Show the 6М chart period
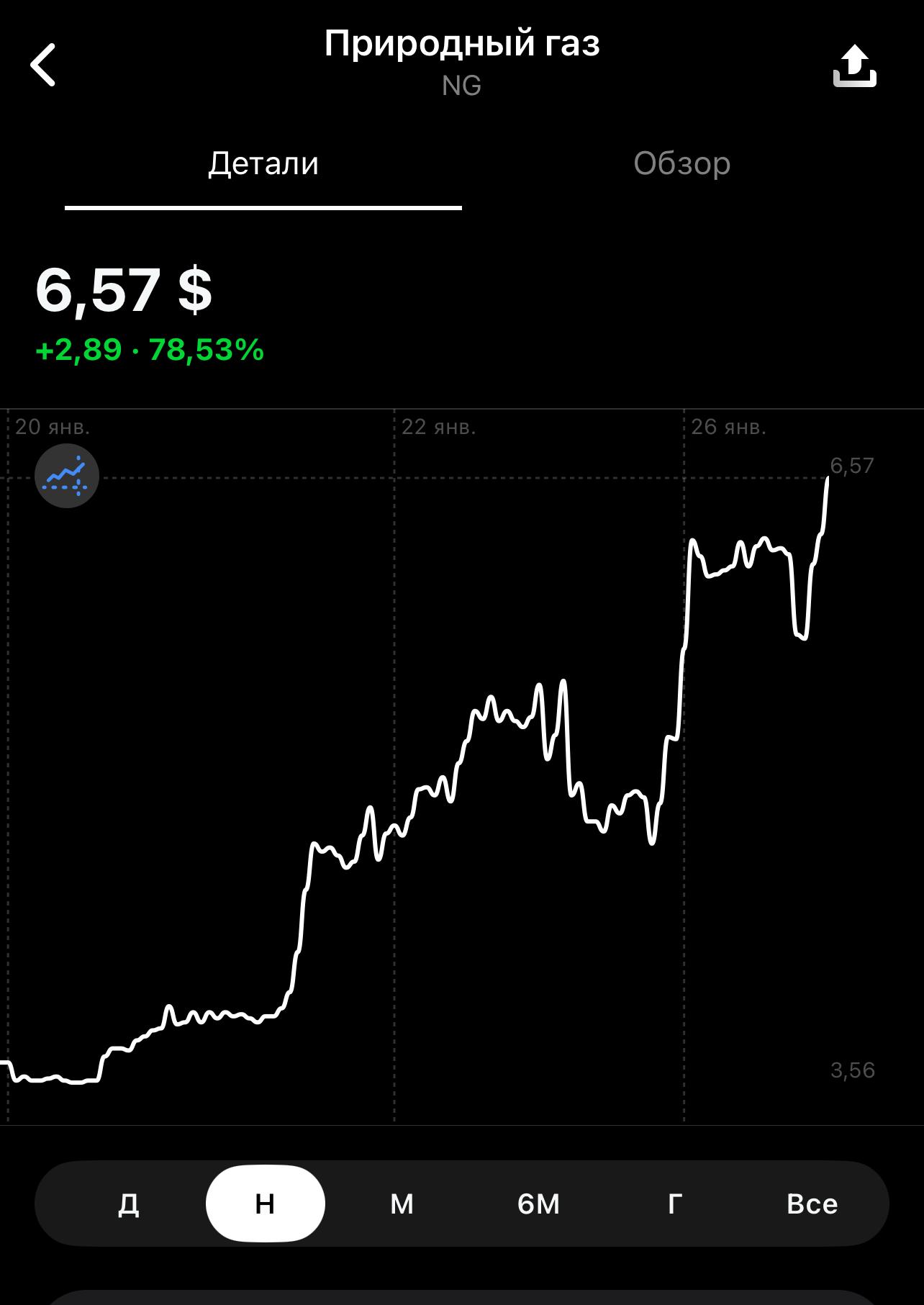 click(x=538, y=1204)
